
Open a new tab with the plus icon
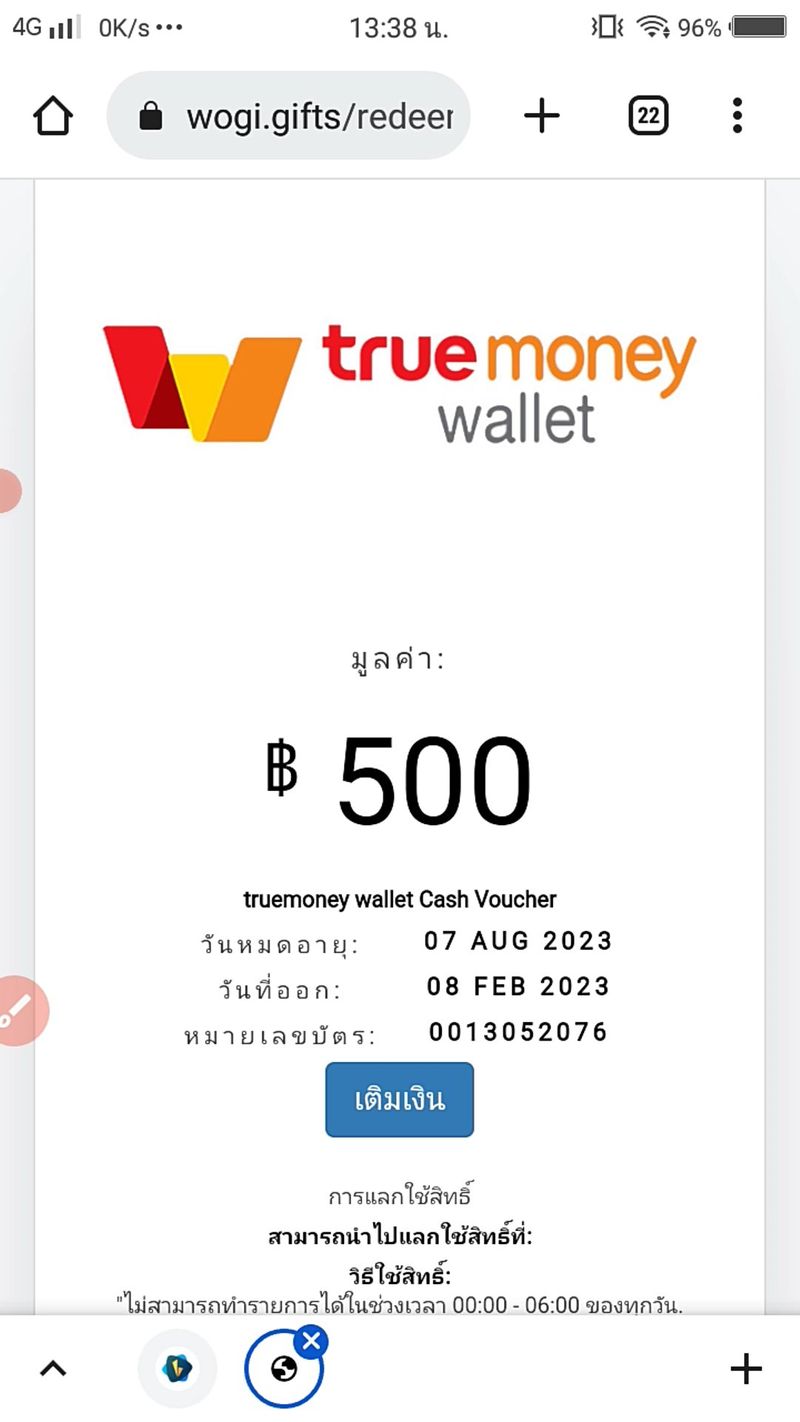[x=542, y=114]
